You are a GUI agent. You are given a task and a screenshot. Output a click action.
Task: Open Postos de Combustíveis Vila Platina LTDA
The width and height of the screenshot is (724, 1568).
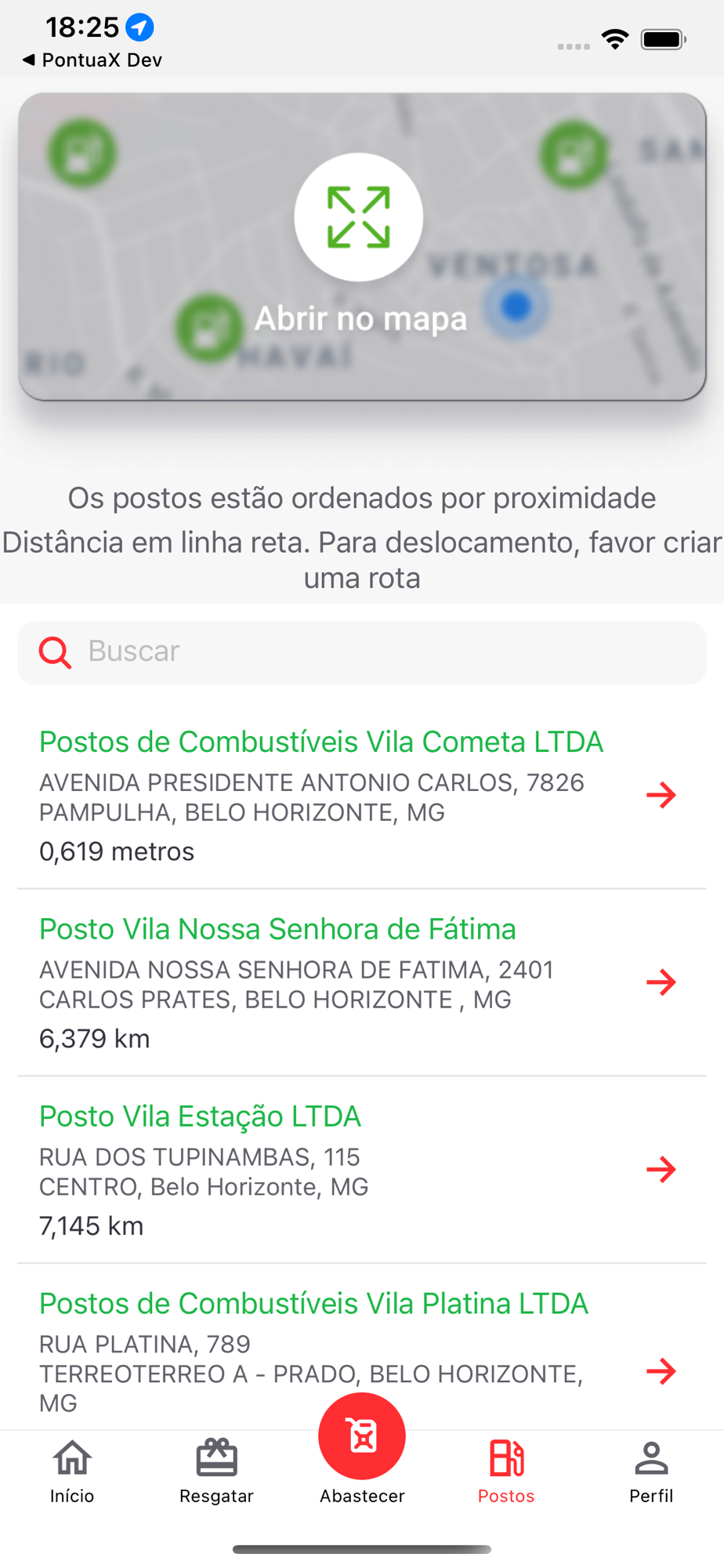click(362, 1348)
